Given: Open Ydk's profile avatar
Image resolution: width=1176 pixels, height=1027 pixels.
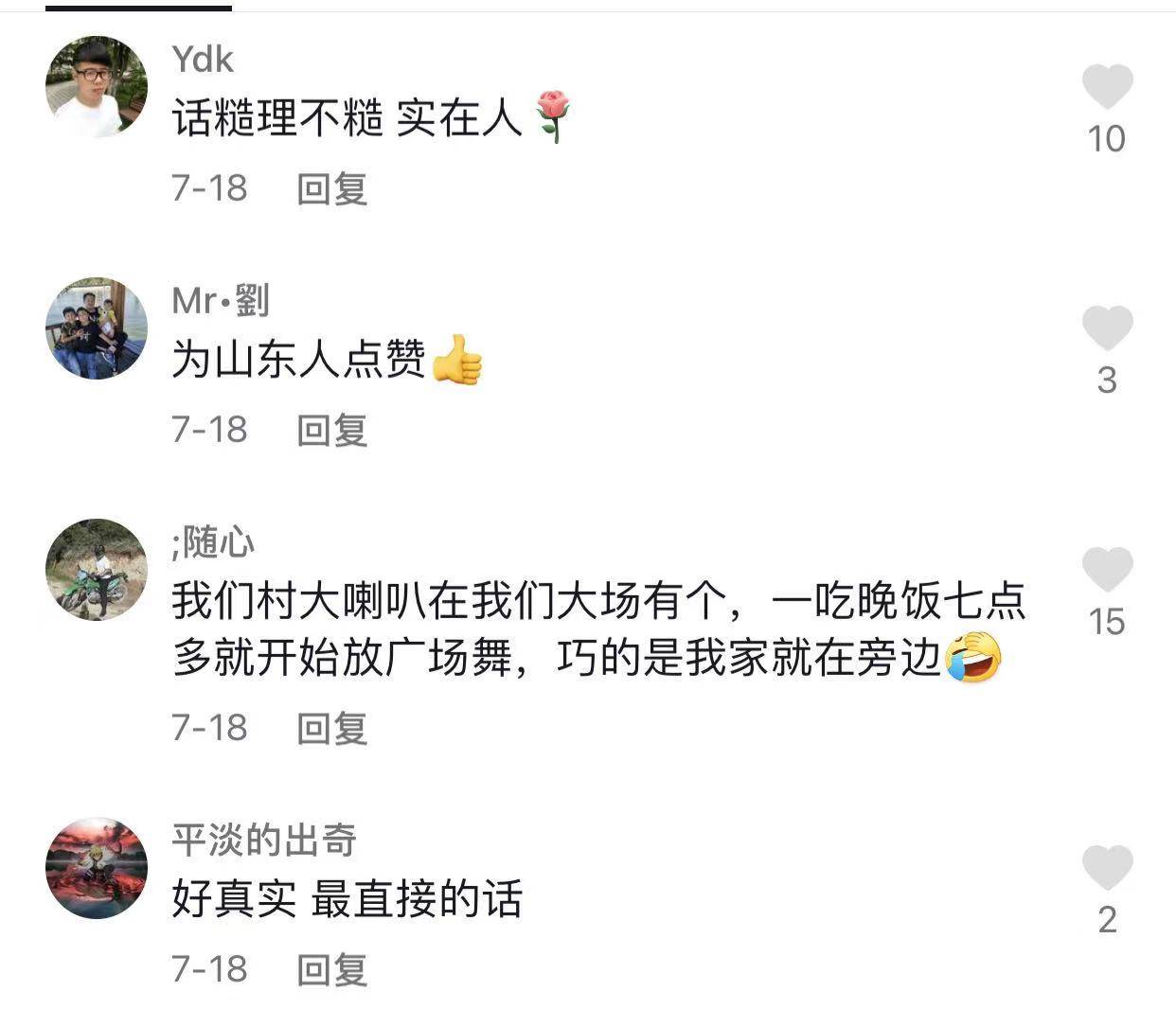Looking at the screenshot, I should 97,87.
